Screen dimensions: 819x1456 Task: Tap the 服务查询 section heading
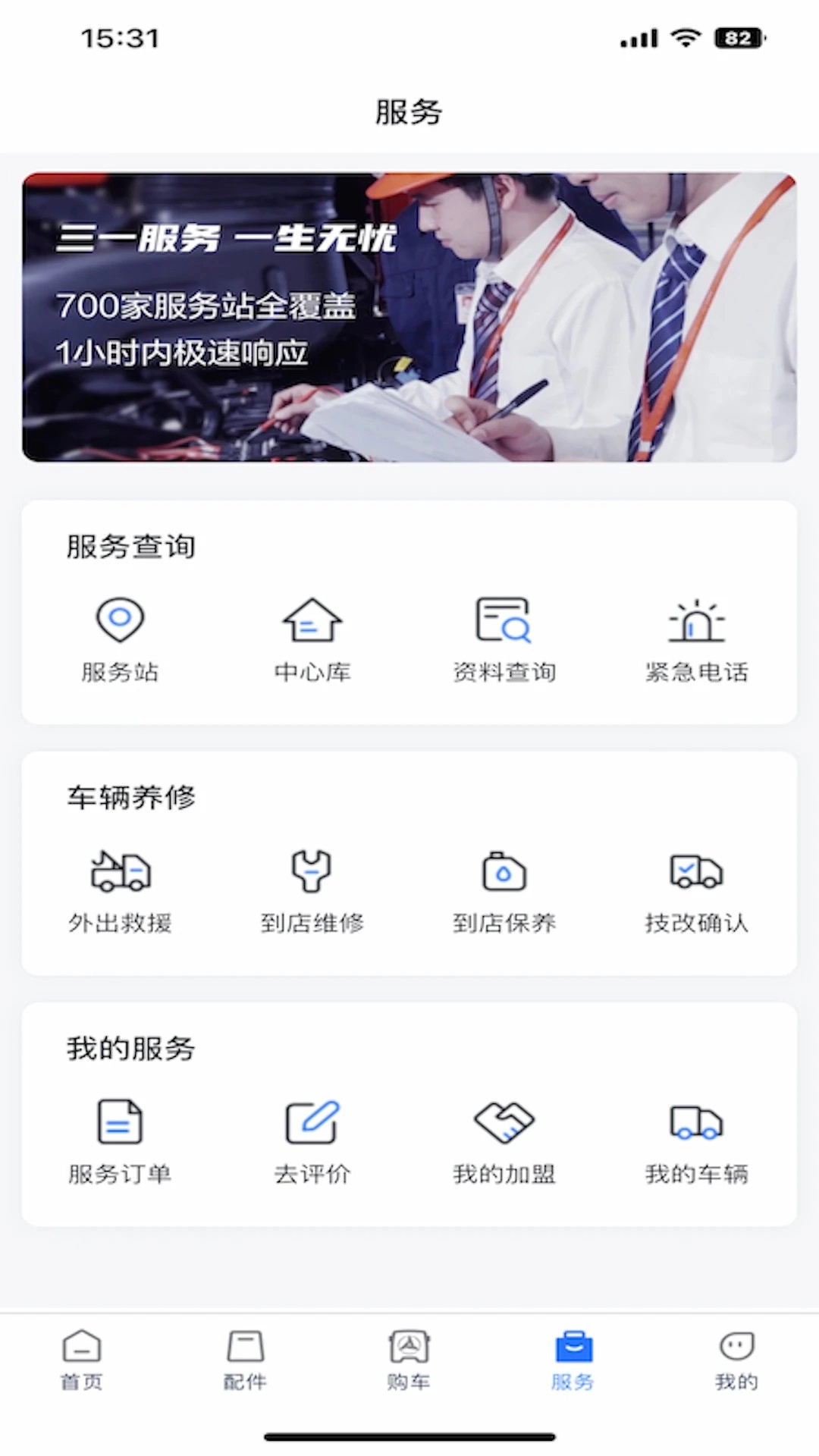(x=130, y=545)
